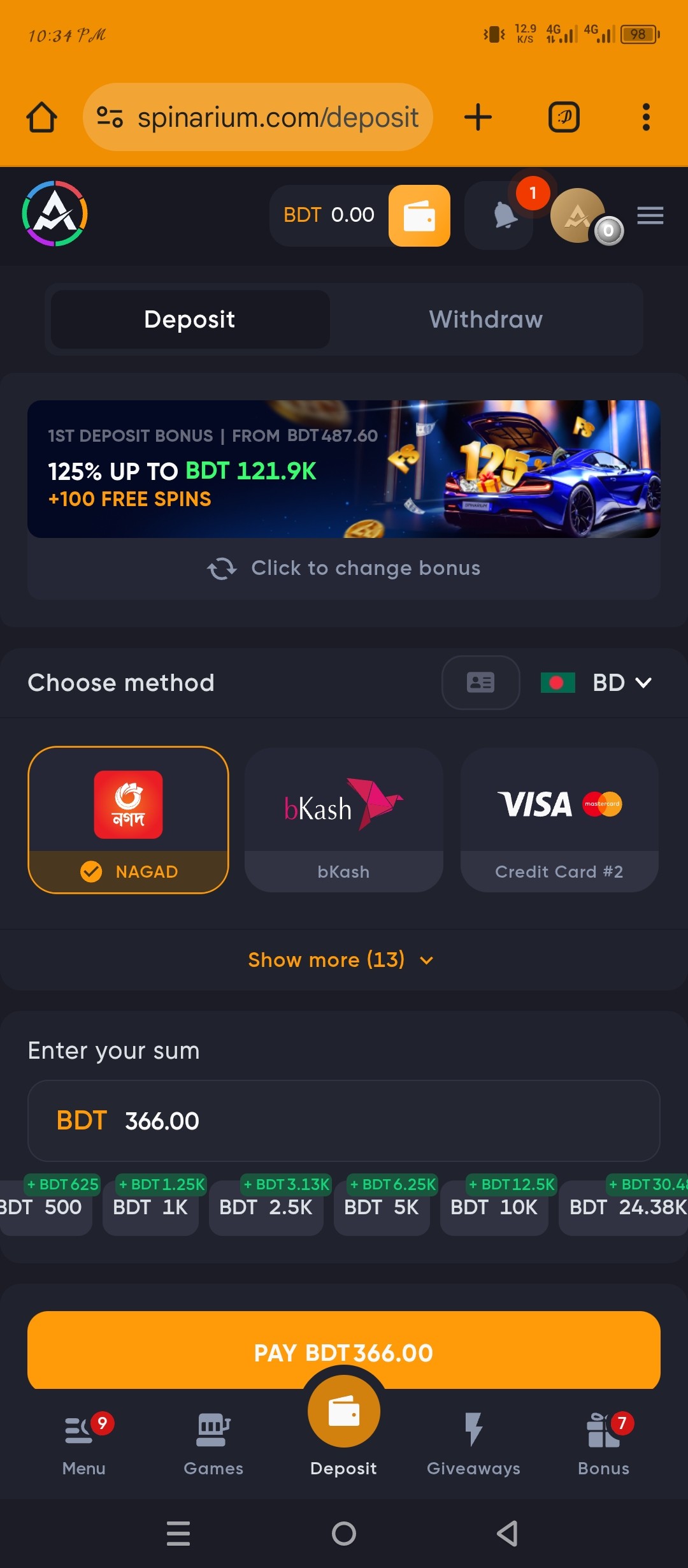Open the notifications bell

pyautogui.click(x=503, y=216)
